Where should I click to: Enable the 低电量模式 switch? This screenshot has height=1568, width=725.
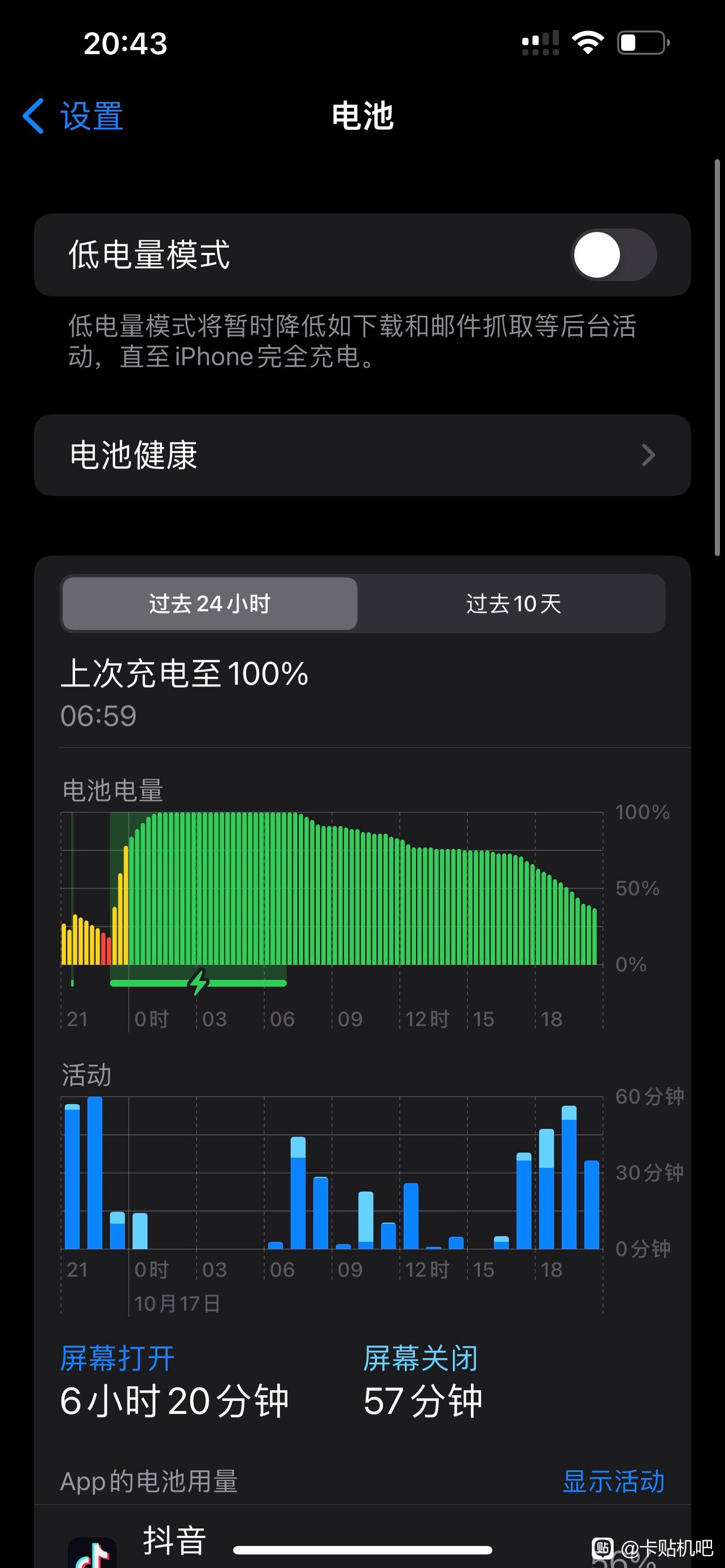tap(614, 255)
